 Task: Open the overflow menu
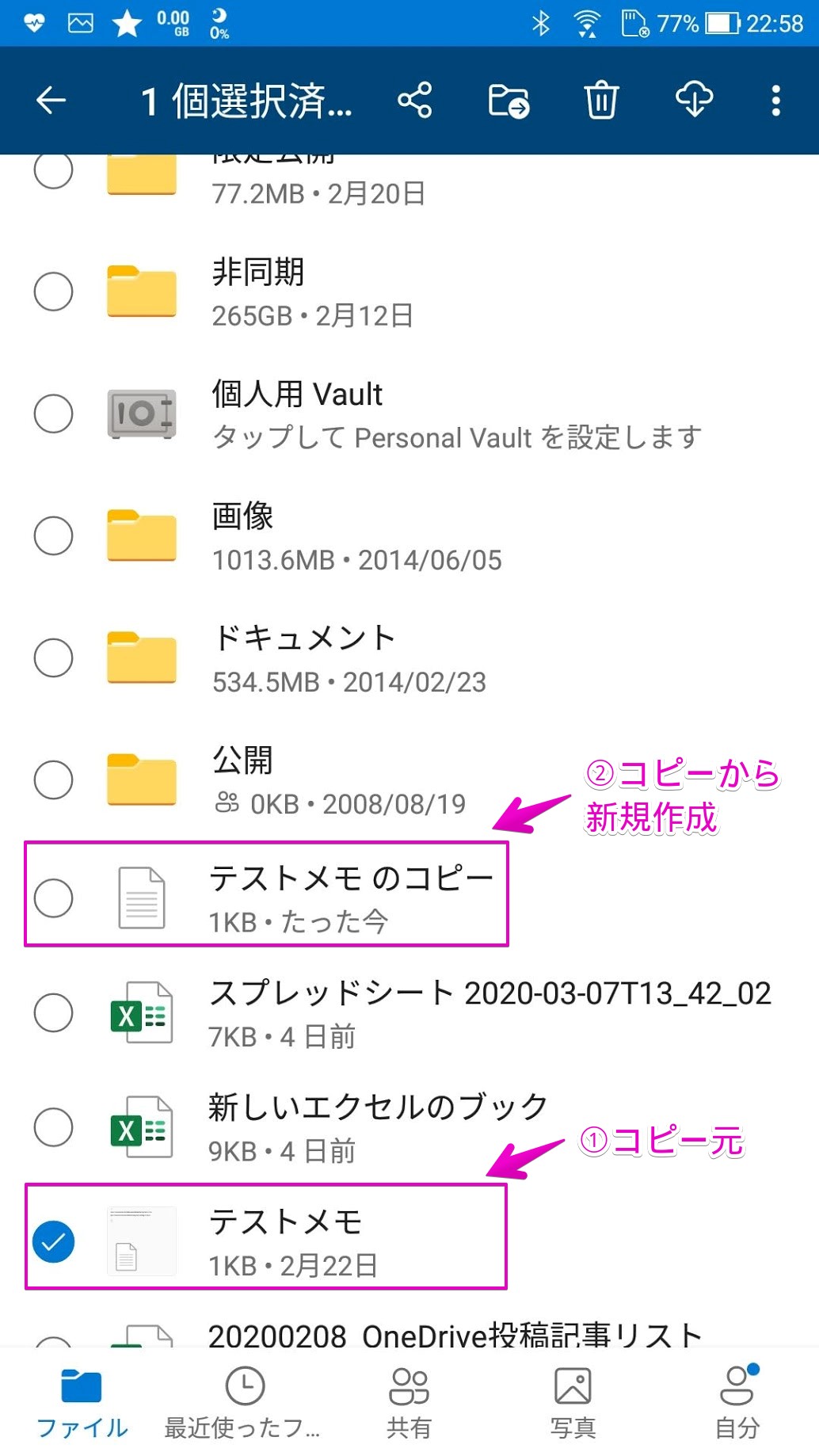point(776,101)
